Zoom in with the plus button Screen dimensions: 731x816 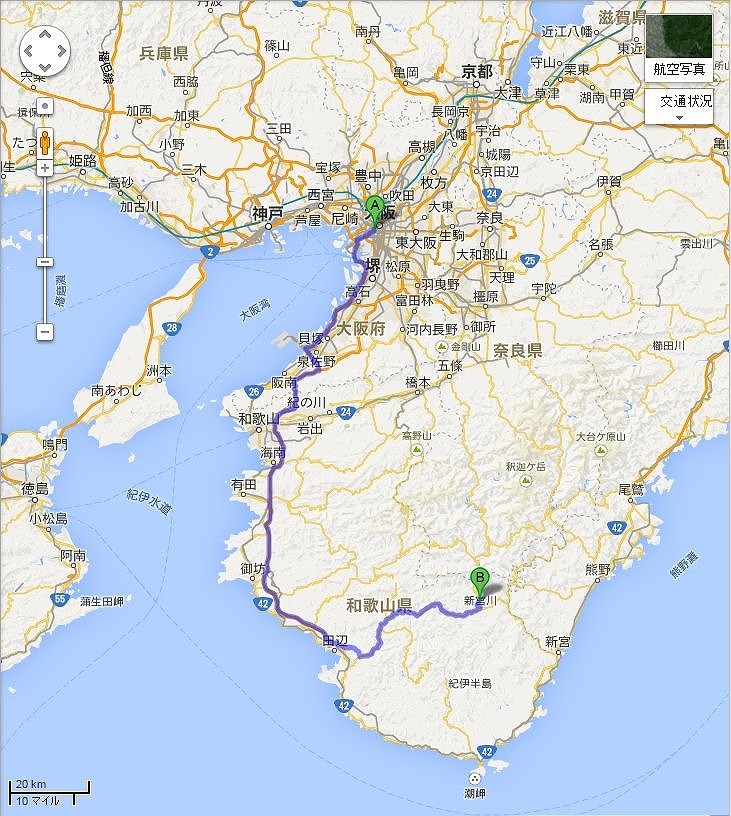44,168
